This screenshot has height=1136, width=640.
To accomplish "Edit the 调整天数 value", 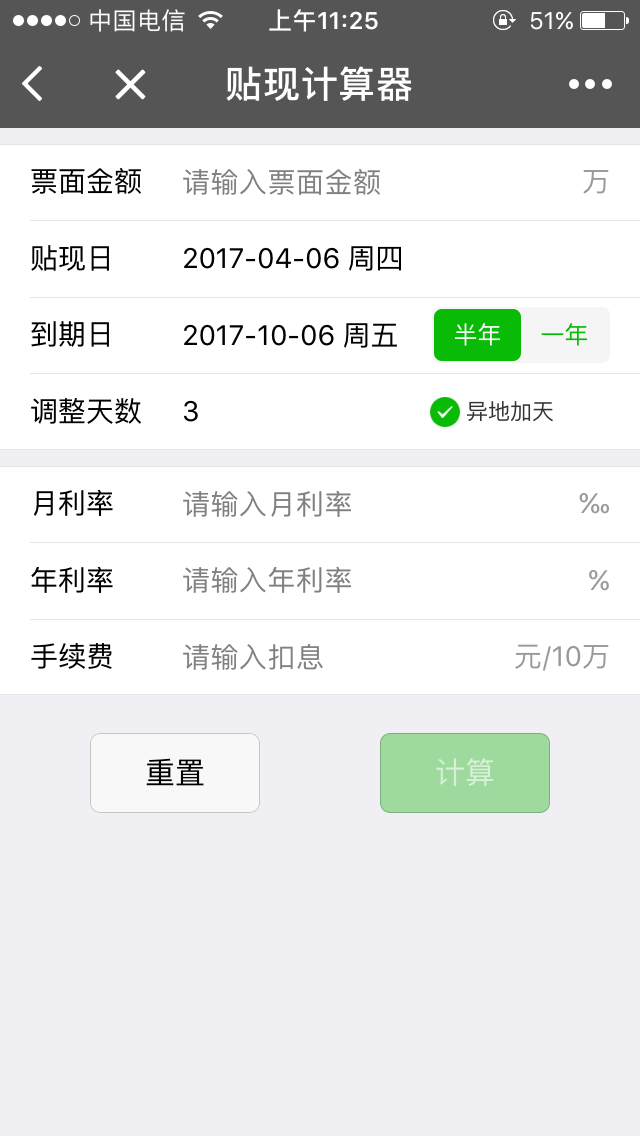I will pyautogui.click(x=290, y=411).
